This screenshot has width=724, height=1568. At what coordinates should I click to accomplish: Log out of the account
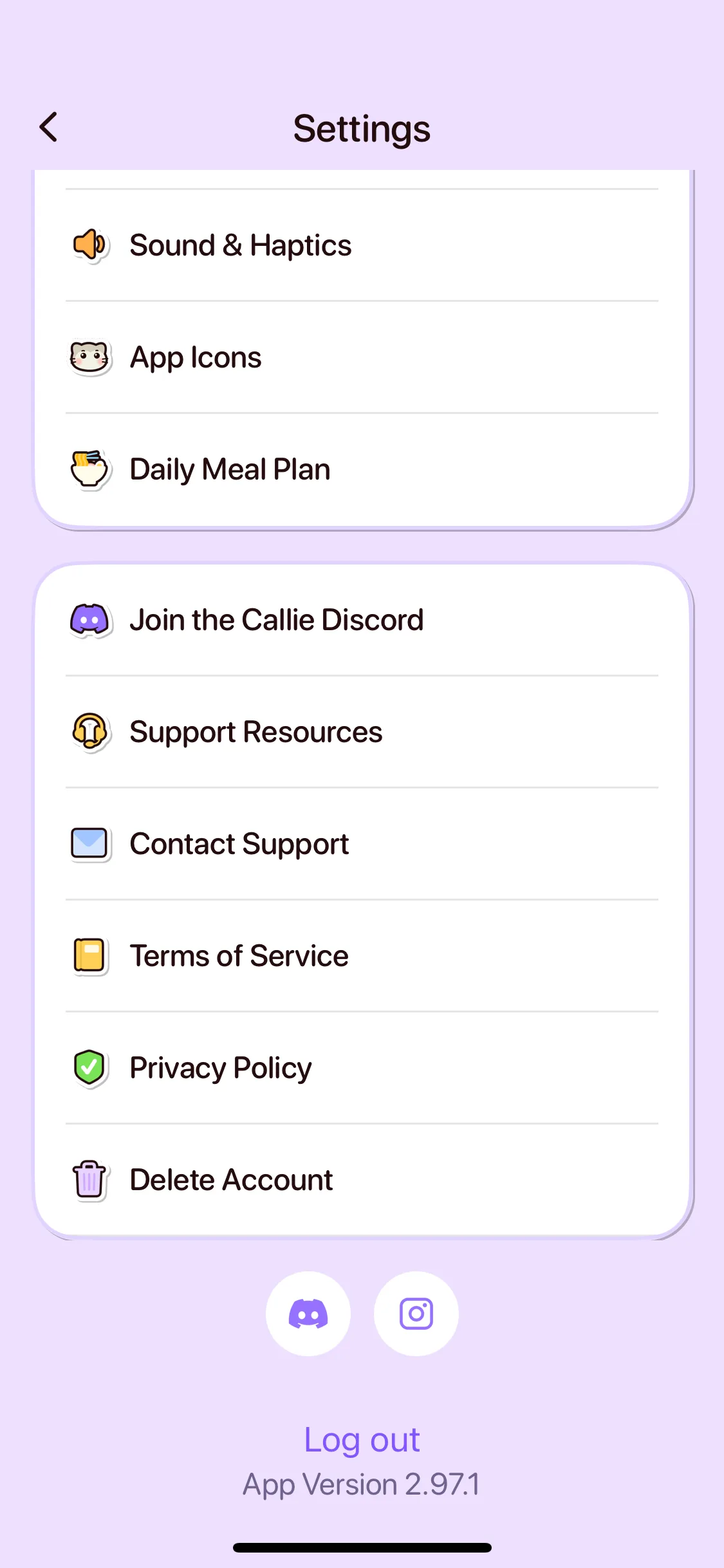362,1440
